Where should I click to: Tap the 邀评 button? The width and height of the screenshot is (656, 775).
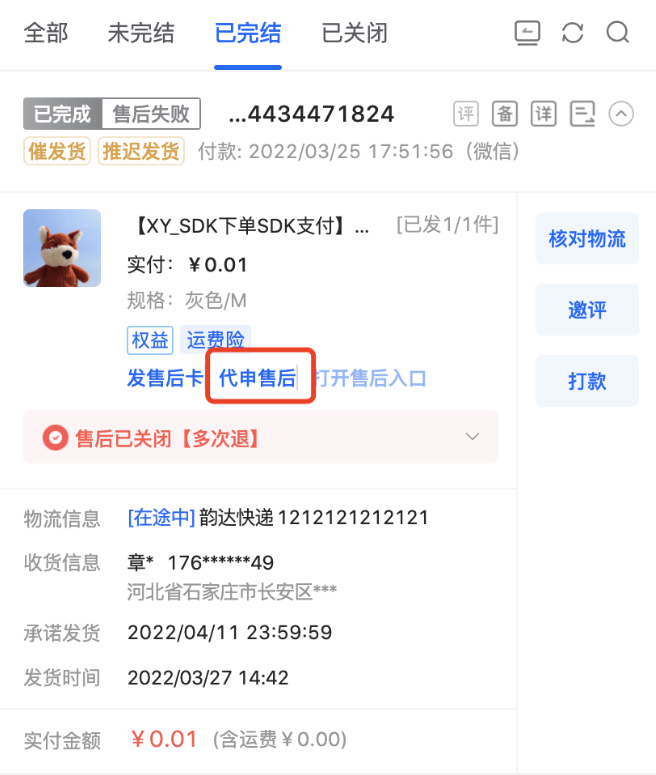pos(587,310)
